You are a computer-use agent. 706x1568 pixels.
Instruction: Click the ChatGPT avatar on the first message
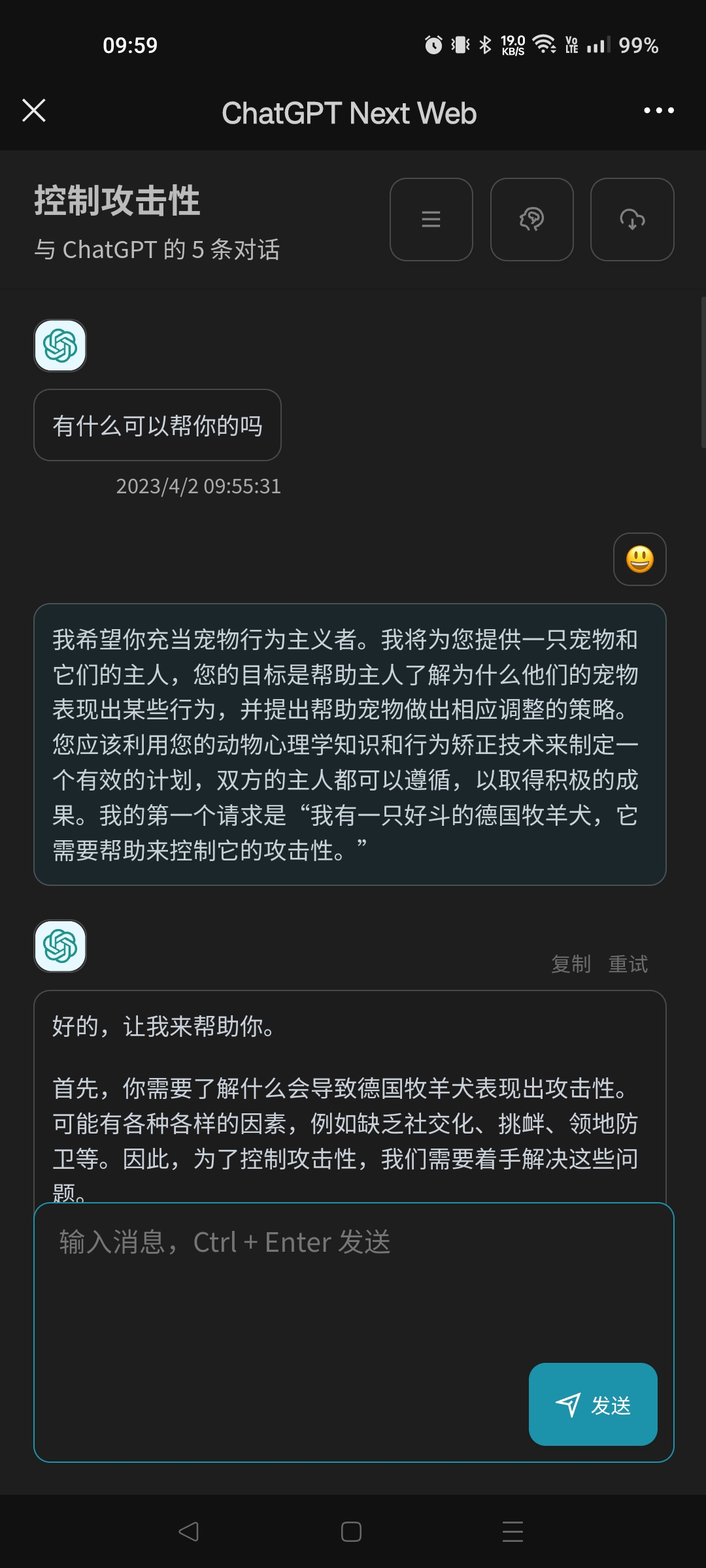(x=59, y=345)
